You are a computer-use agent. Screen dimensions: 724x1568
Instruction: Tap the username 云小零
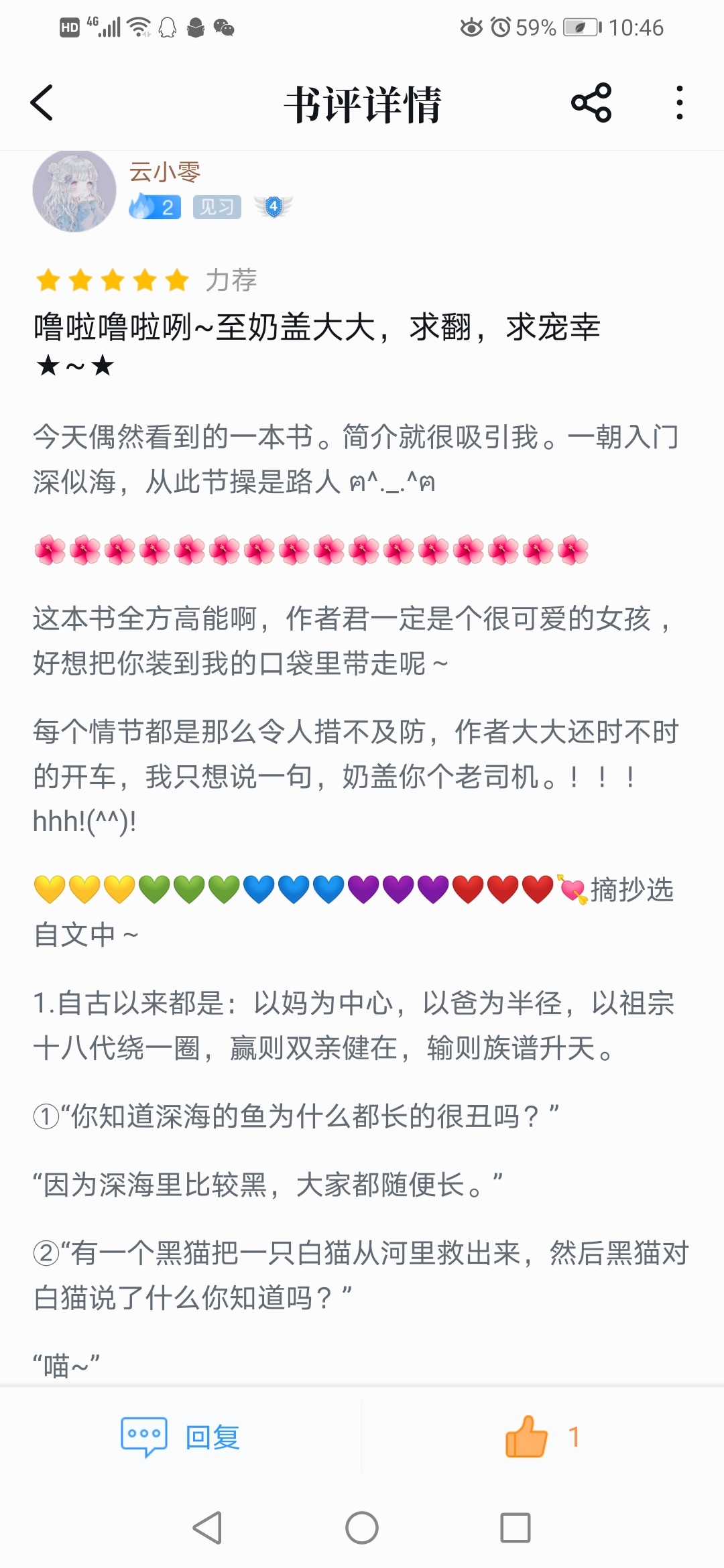[x=165, y=172]
